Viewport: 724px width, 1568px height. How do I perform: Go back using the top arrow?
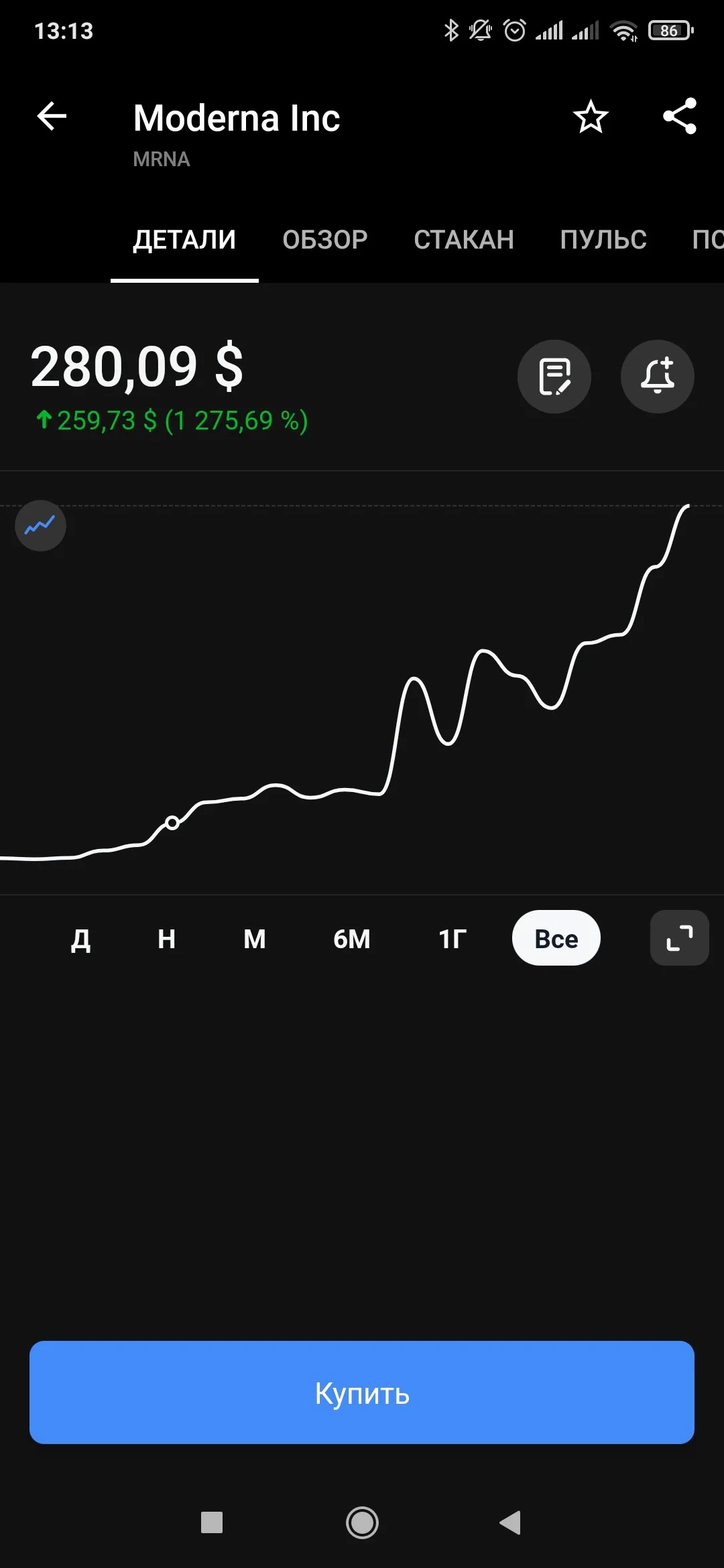[x=52, y=117]
